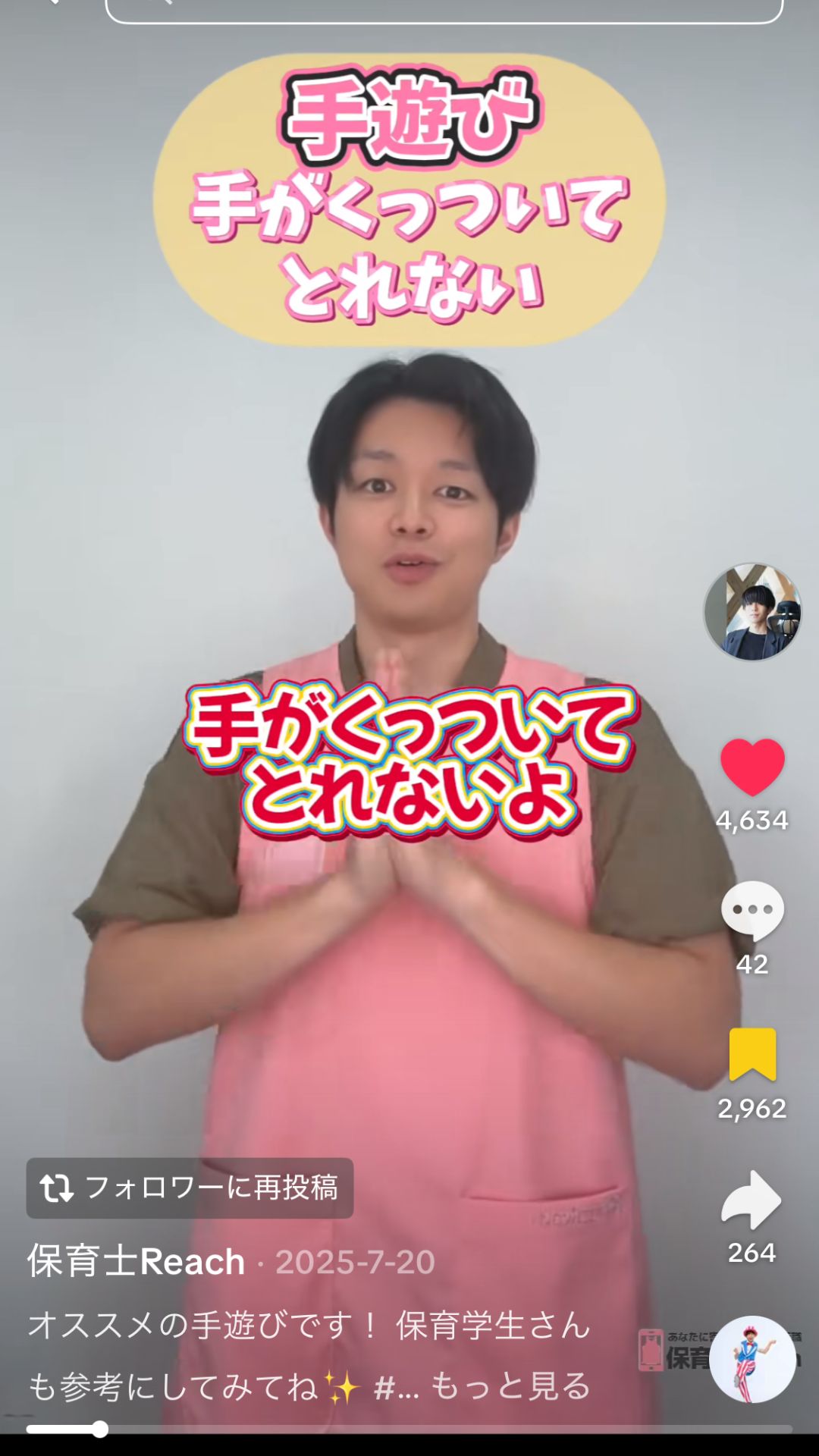The width and height of the screenshot is (819, 1456).
Task: Like this video with the heart icon
Action: coord(752,767)
